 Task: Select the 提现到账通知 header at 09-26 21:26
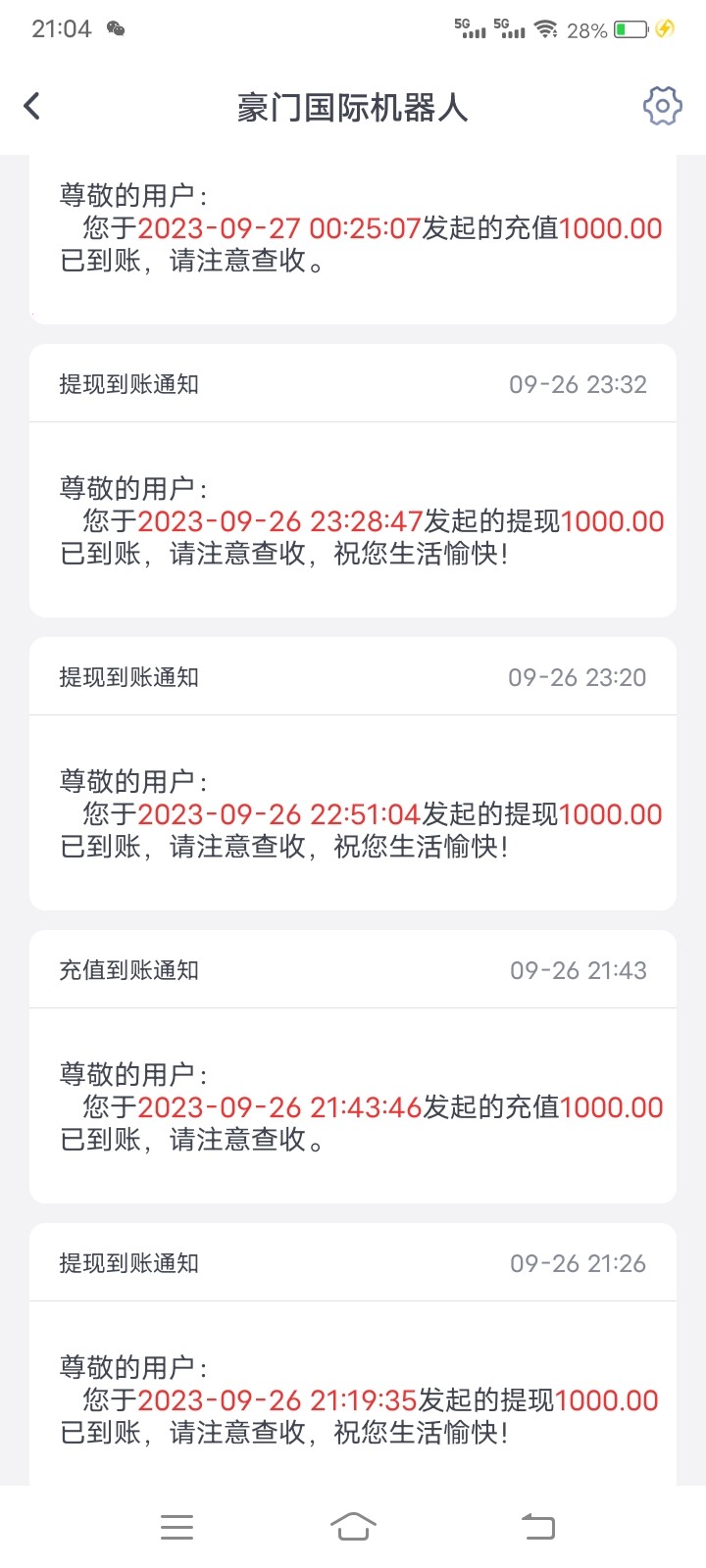[128, 1263]
